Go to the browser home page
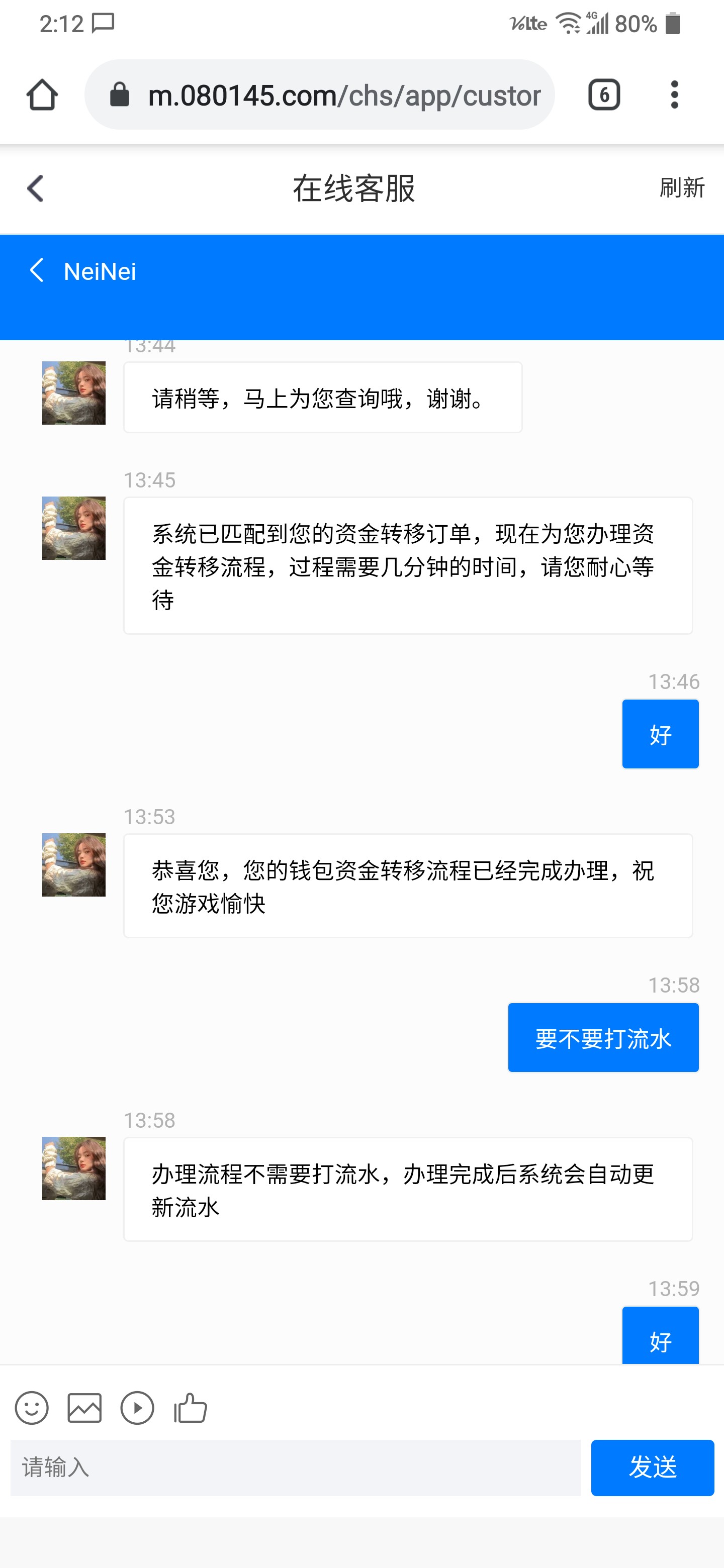724x1568 pixels. (x=42, y=95)
